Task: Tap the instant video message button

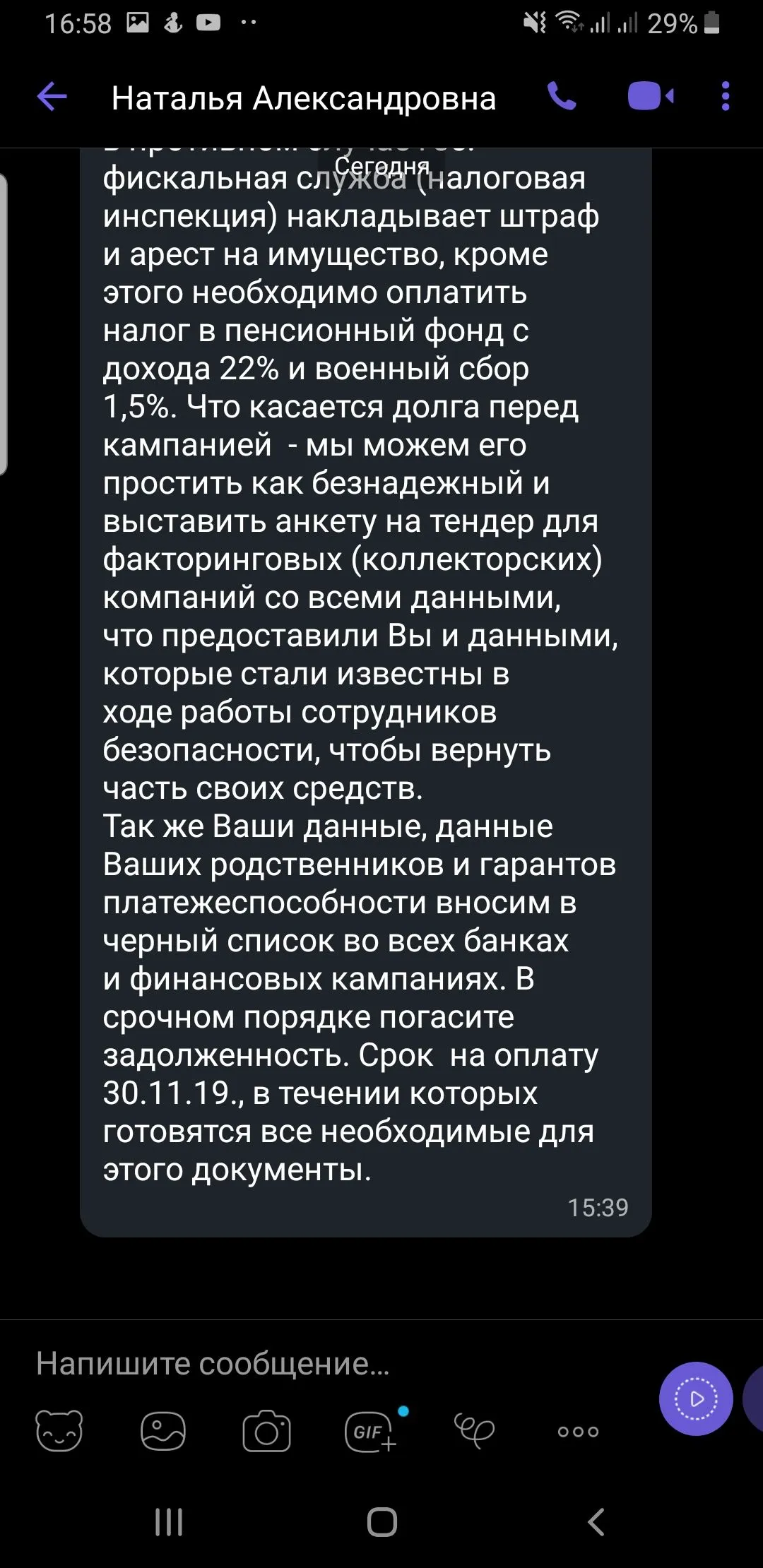Action: (x=696, y=1398)
